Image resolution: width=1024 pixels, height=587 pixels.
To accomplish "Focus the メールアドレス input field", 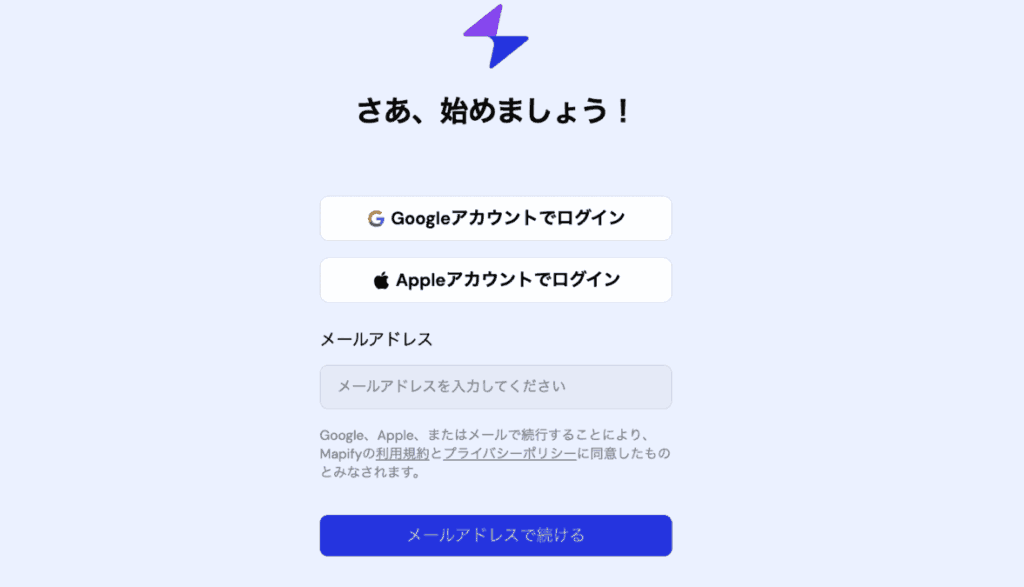I will pyautogui.click(x=495, y=387).
